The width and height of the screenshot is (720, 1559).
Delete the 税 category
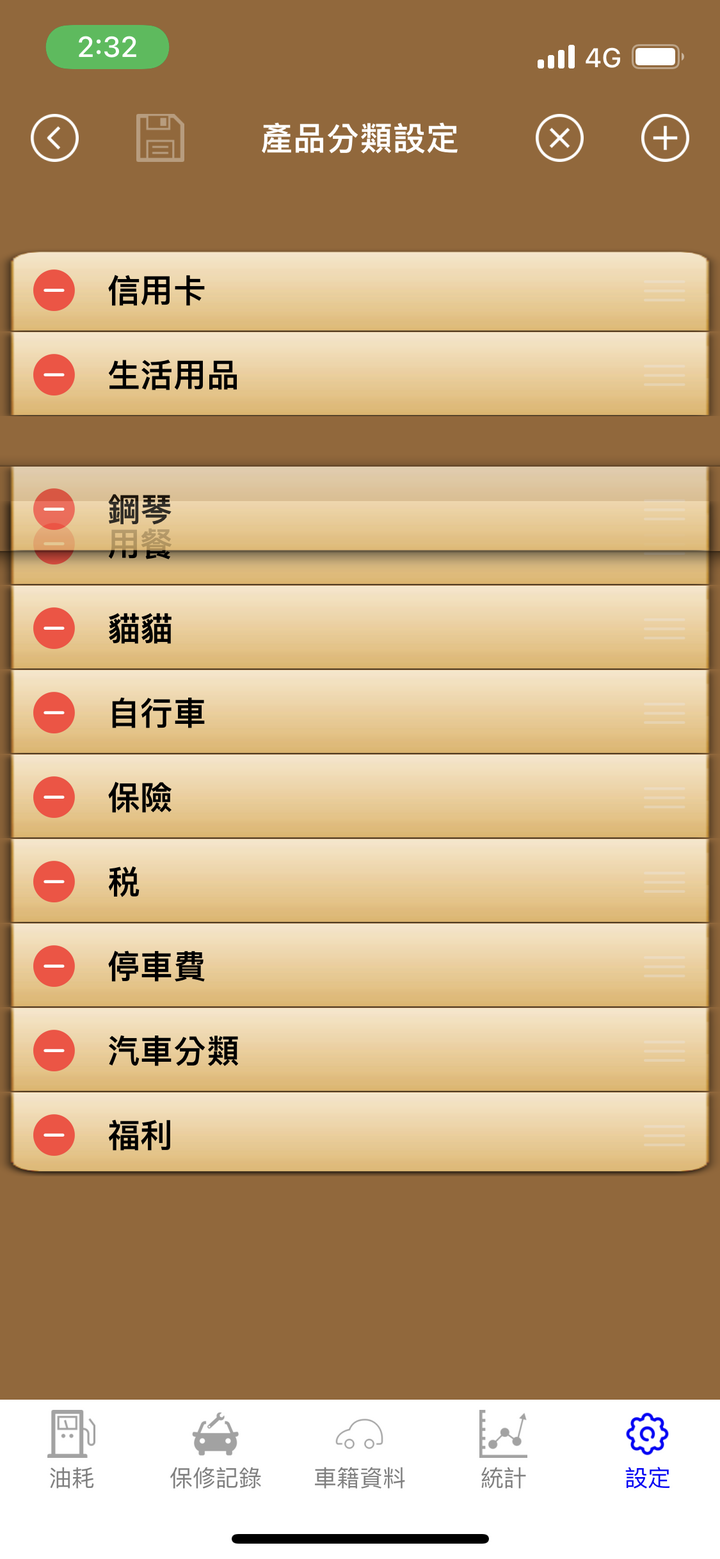coord(54,882)
